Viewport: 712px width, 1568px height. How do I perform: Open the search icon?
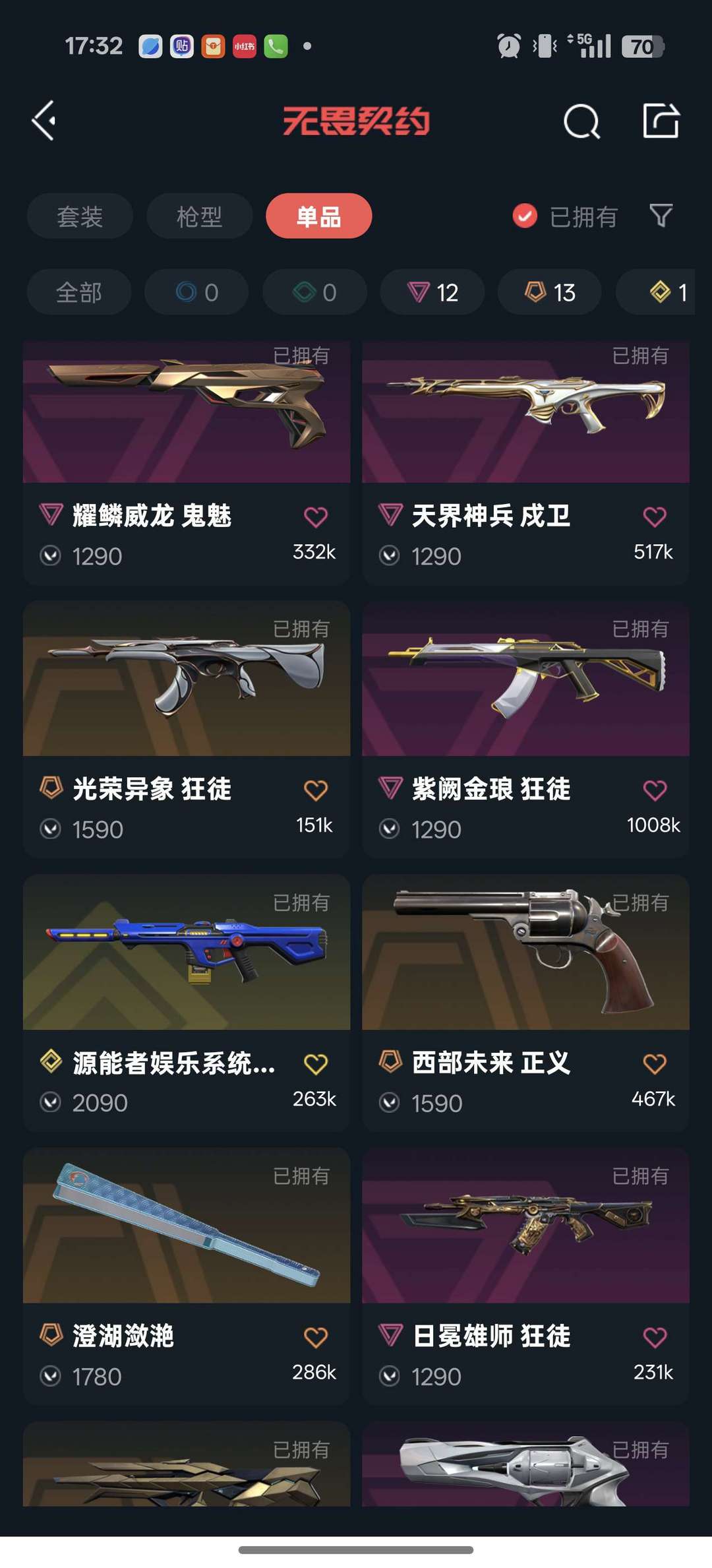click(x=581, y=121)
